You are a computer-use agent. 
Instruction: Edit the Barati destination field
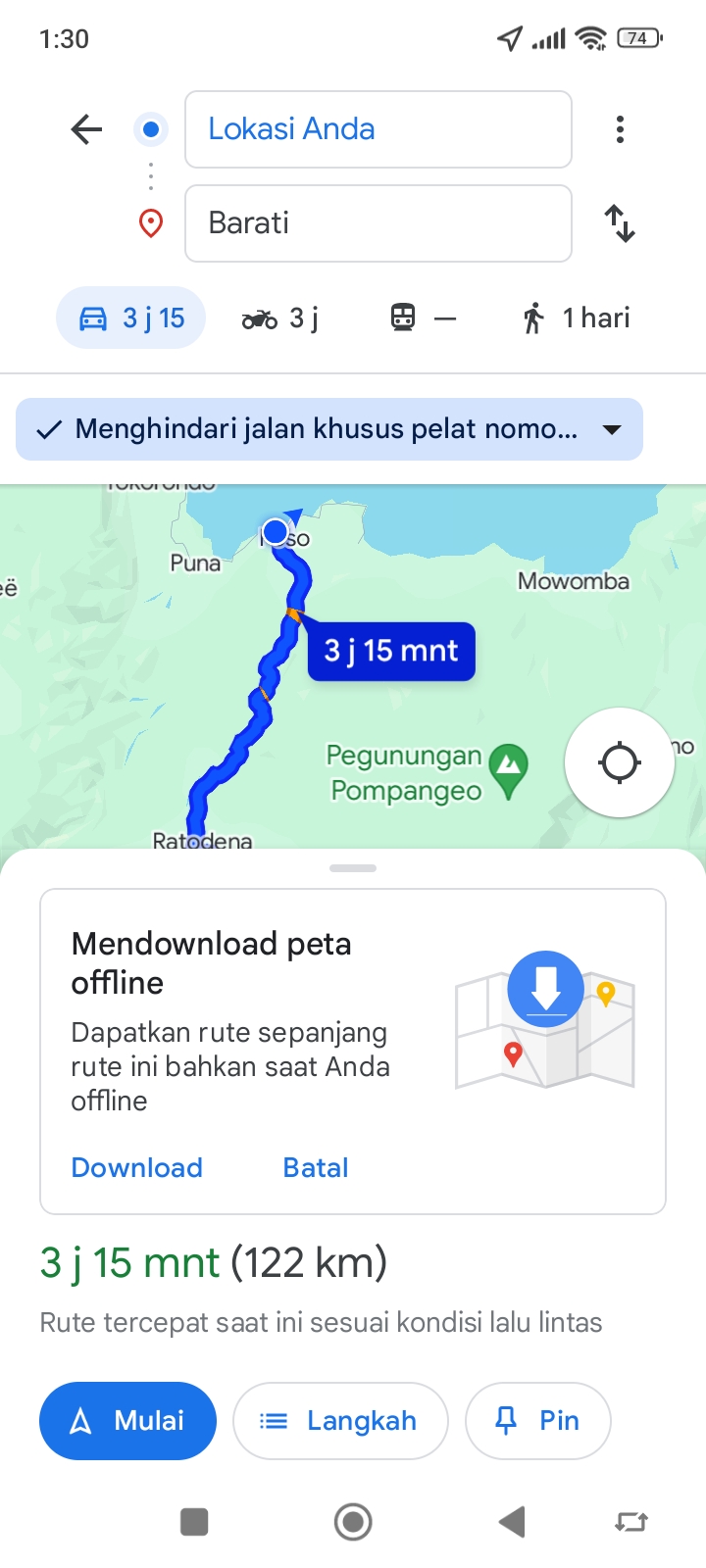(378, 223)
